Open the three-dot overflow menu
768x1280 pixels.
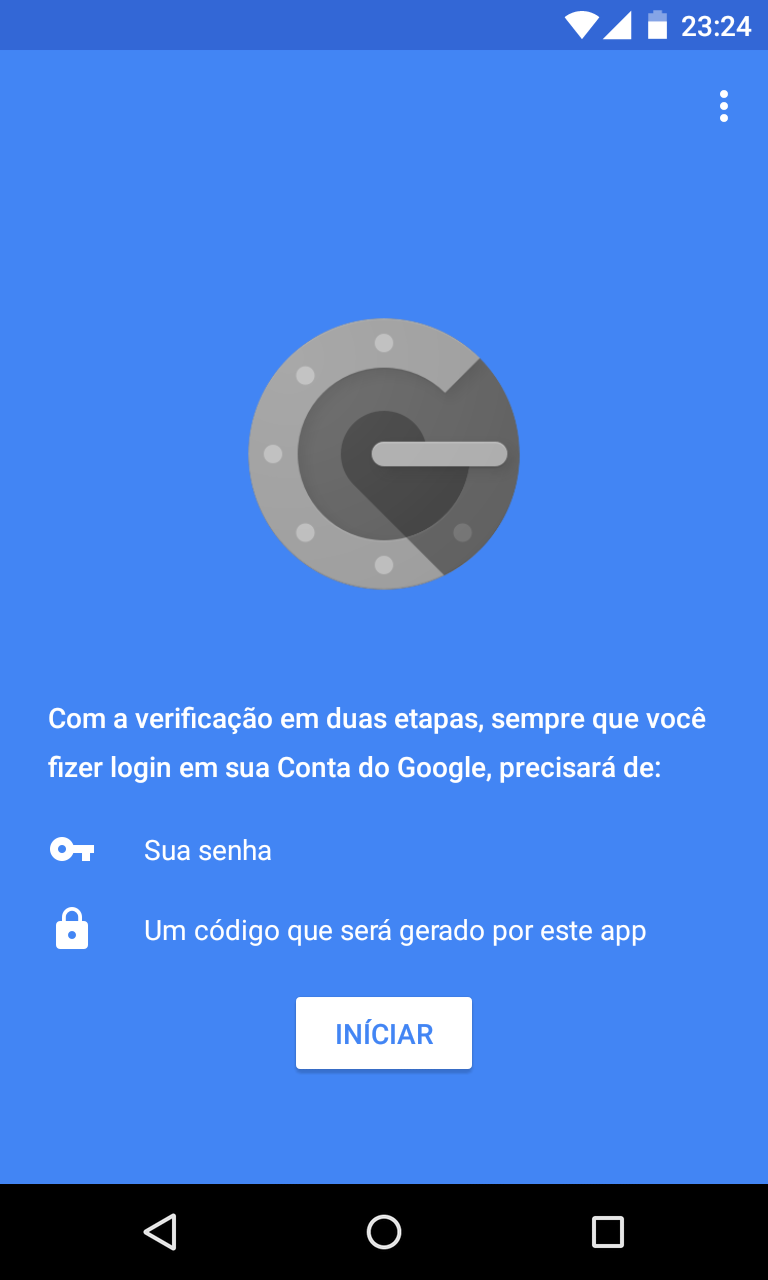[723, 106]
